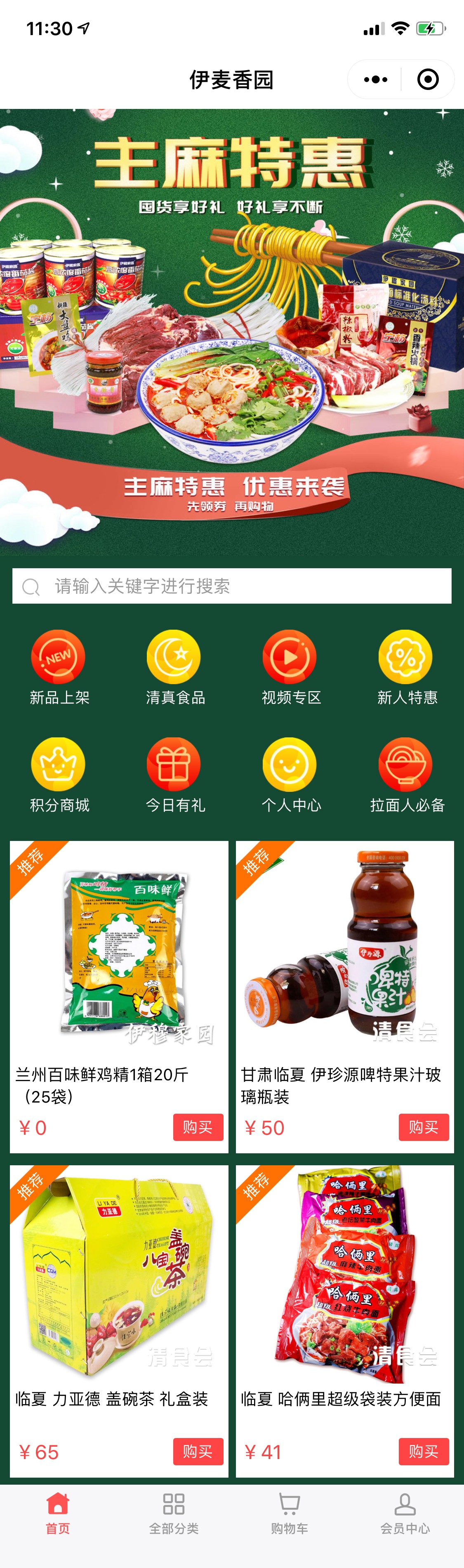Image resolution: width=464 pixels, height=1568 pixels.
Task: Go to 视频专区 section
Action: 290,667
